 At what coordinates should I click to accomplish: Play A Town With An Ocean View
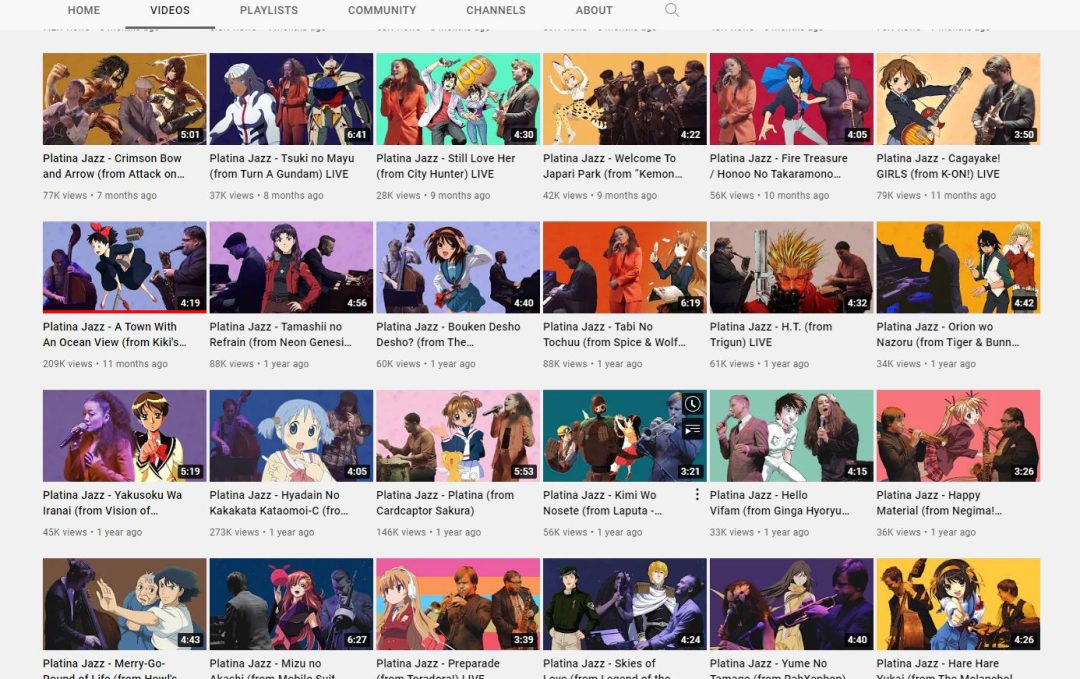click(x=124, y=267)
